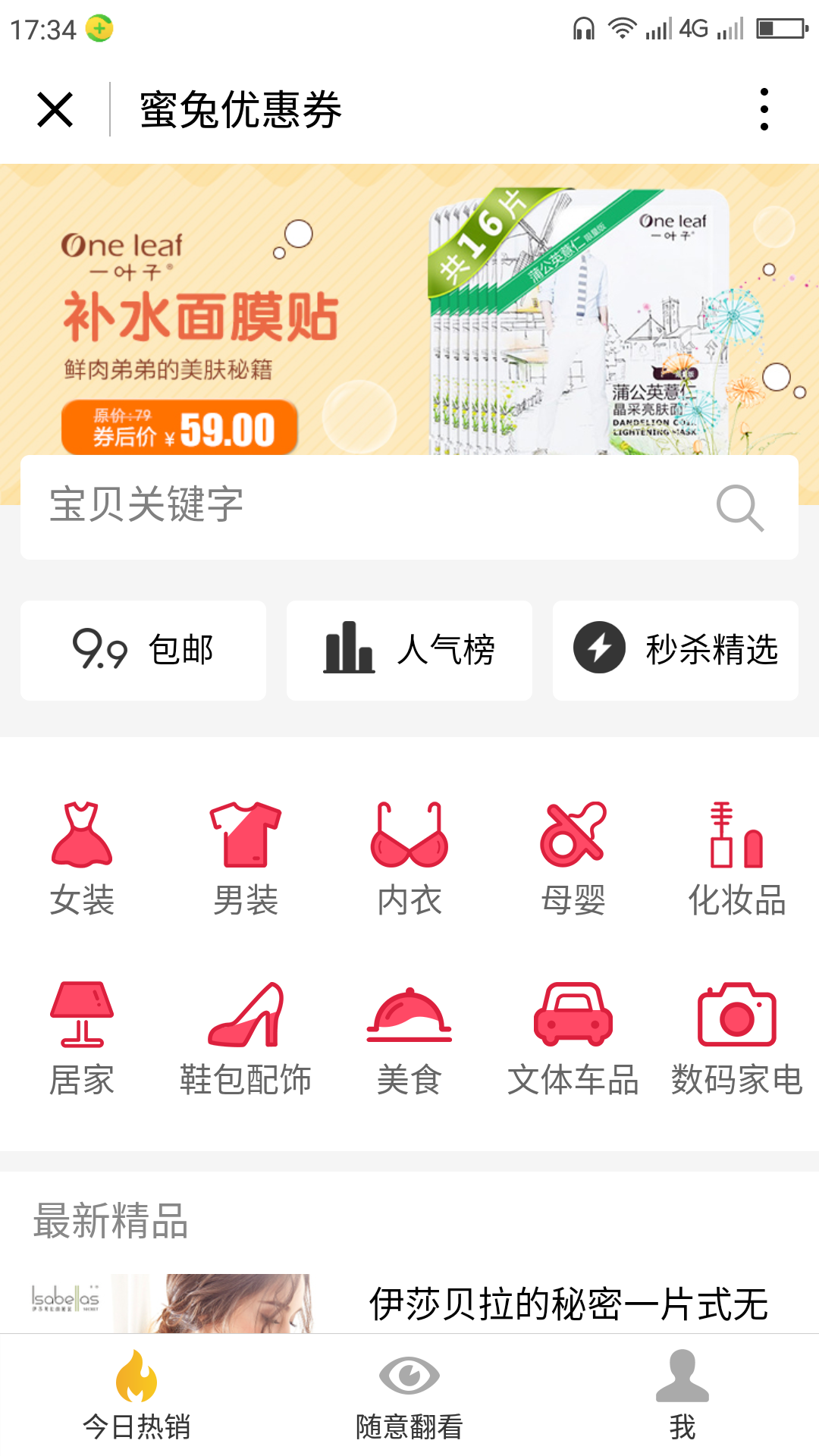Open the 9.9 包邮 section

pyautogui.click(x=143, y=651)
